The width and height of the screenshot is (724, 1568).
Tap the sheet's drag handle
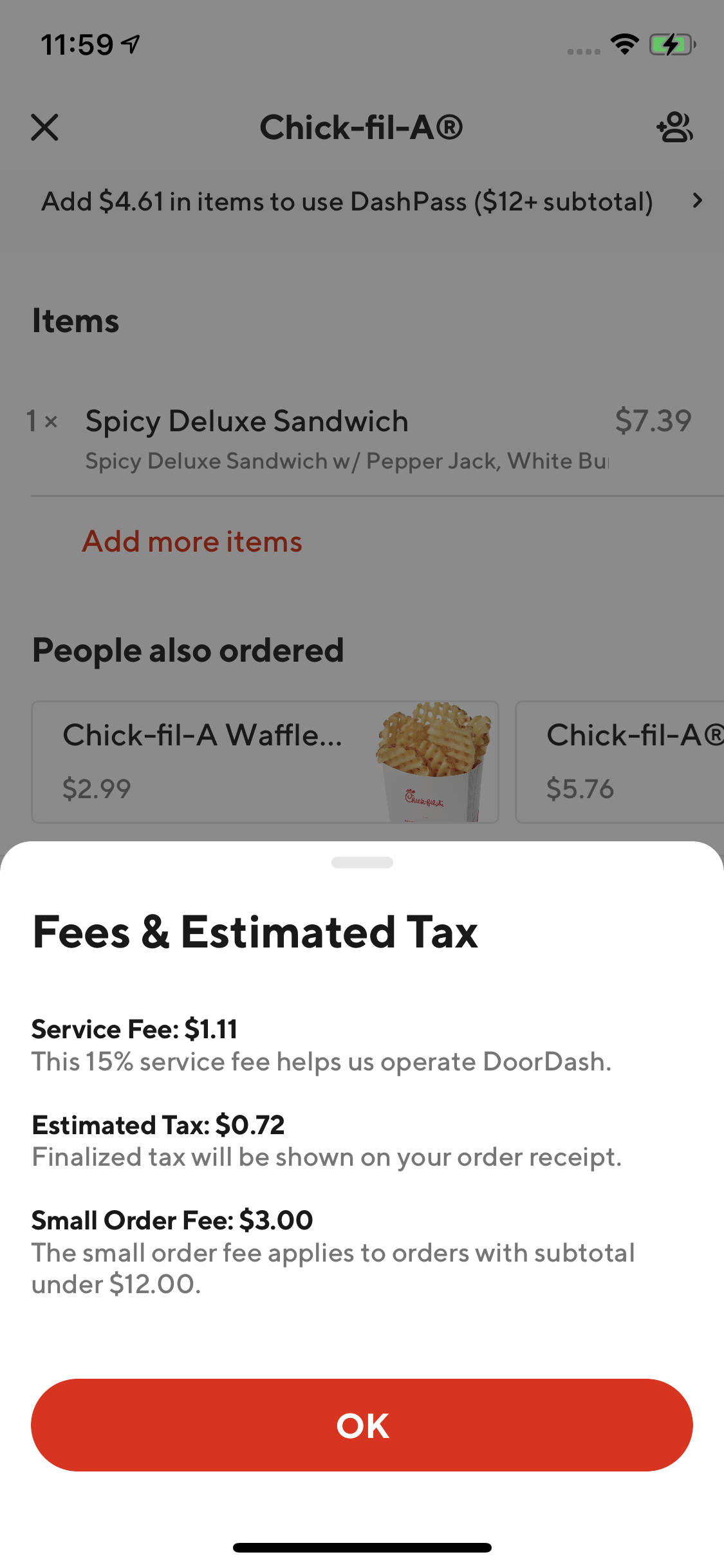click(362, 863)
